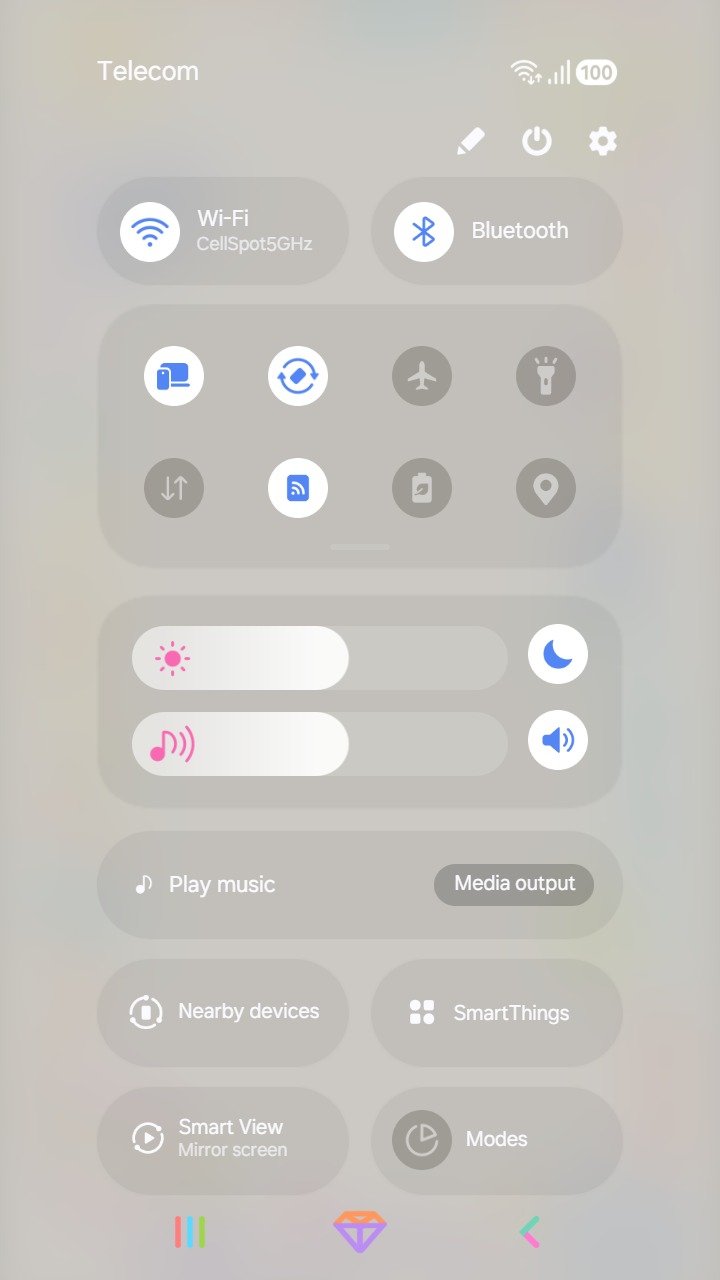Enable mobile data

click(174, 488)
